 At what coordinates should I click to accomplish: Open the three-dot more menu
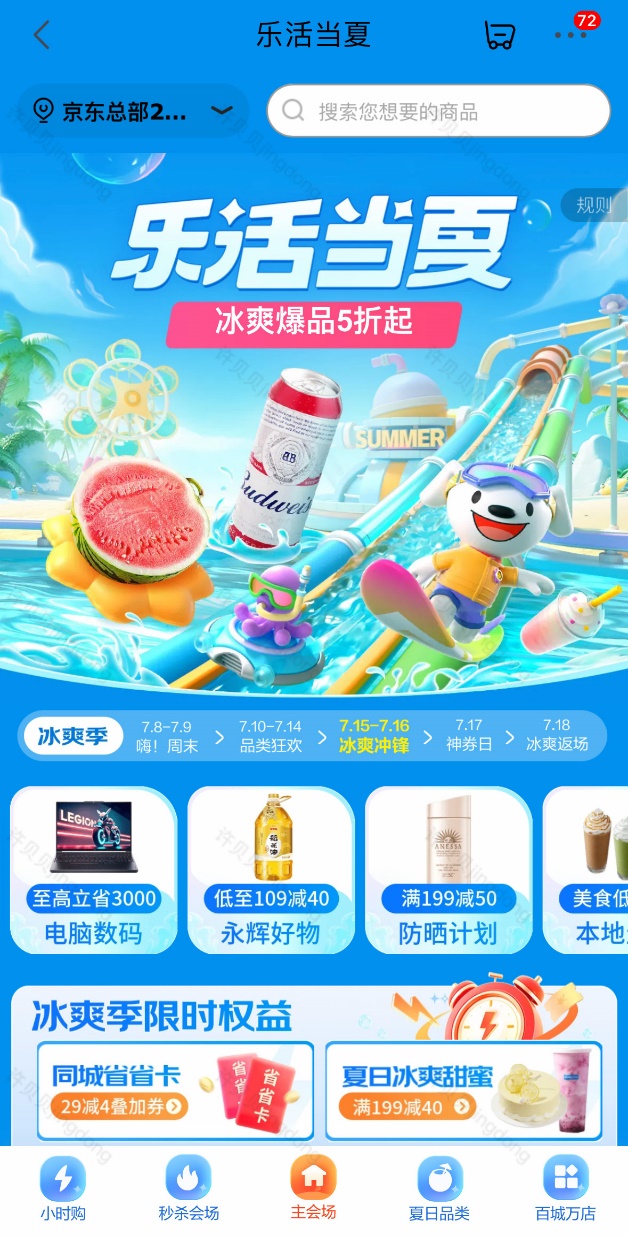tap(571, 34)
